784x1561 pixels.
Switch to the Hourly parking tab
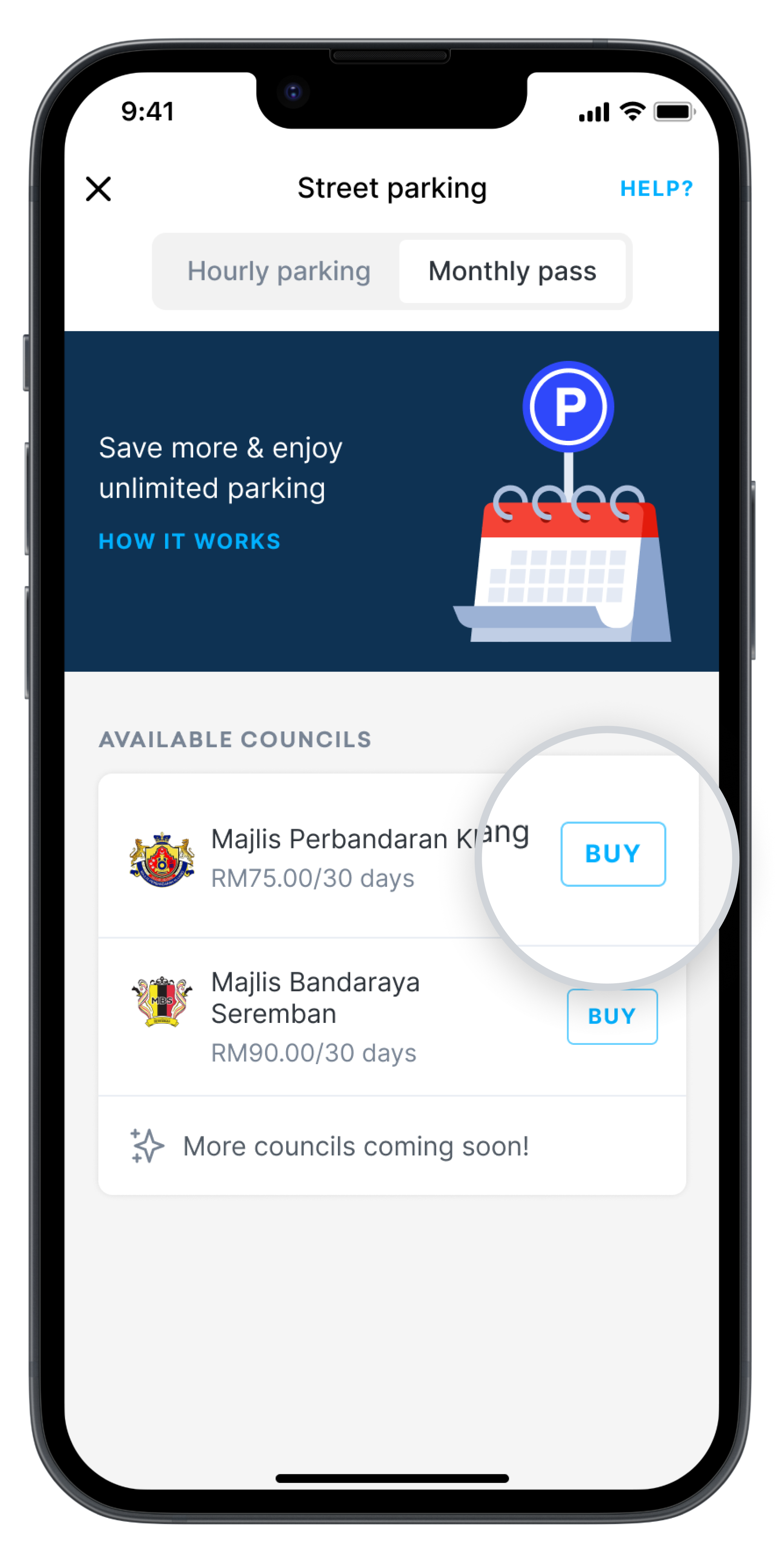click(279, 271)
